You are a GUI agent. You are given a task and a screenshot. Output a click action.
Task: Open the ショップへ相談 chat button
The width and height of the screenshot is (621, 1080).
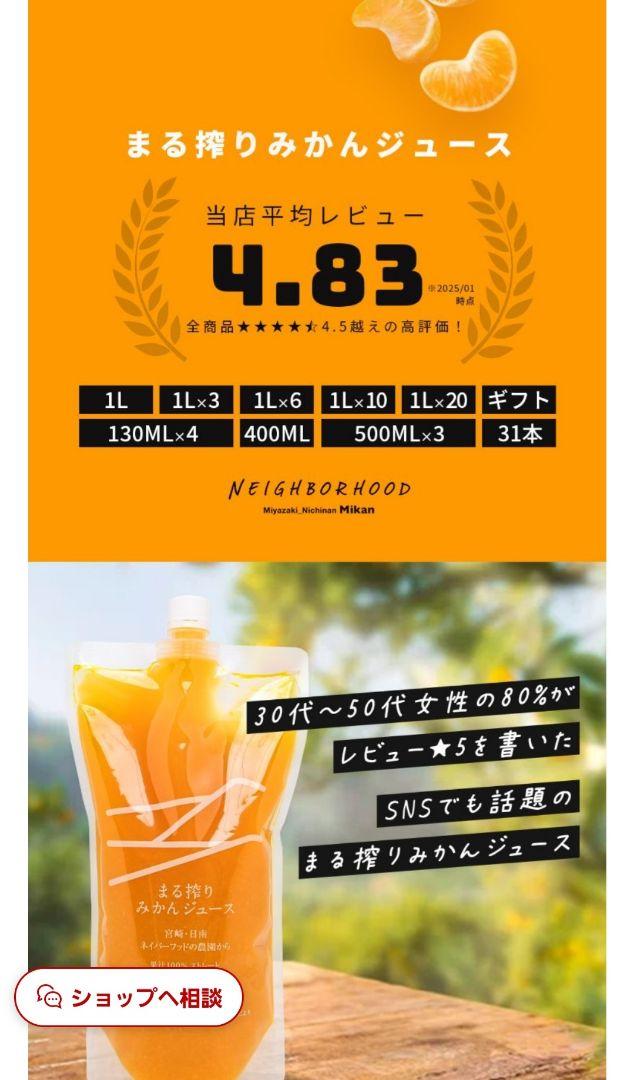click(x=128, y=997)
